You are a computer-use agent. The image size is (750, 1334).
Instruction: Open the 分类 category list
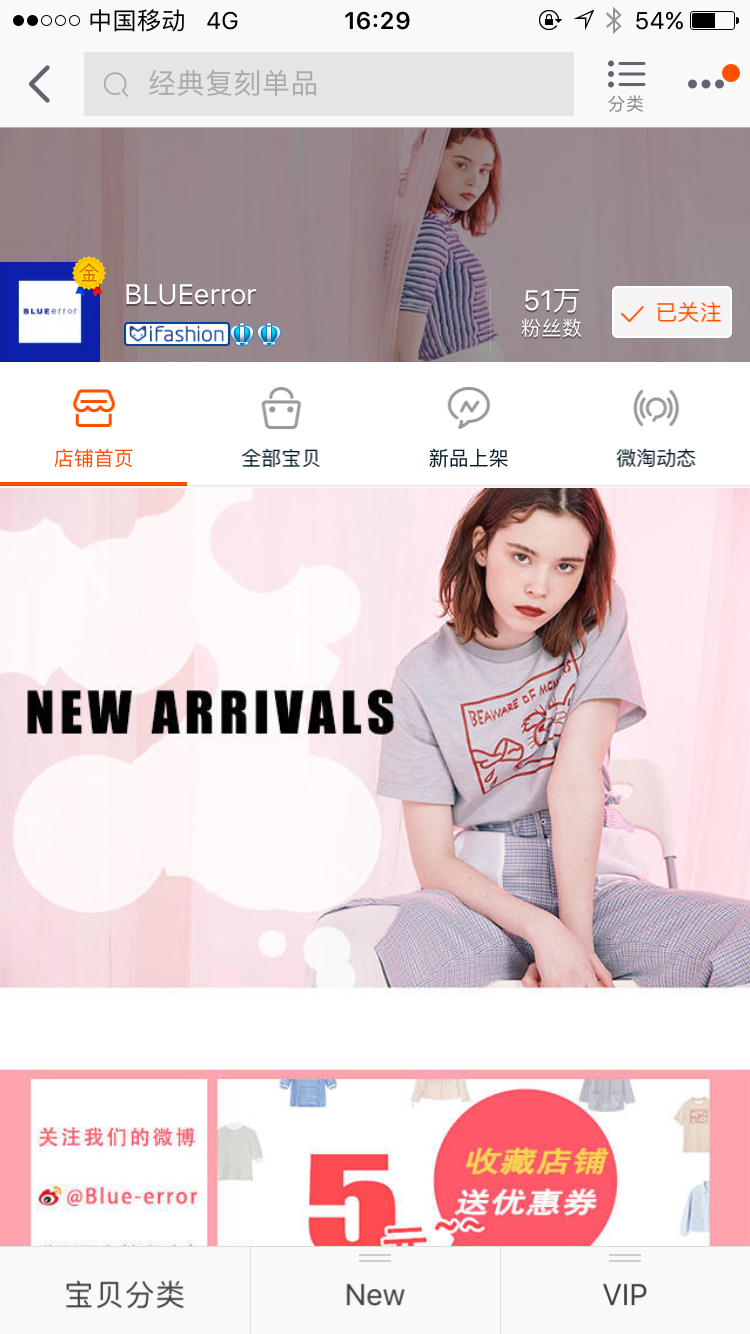pos(626,85)
